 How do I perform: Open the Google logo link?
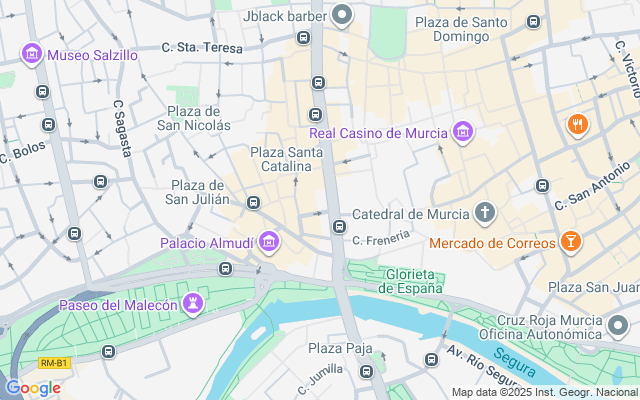[33, 388]
